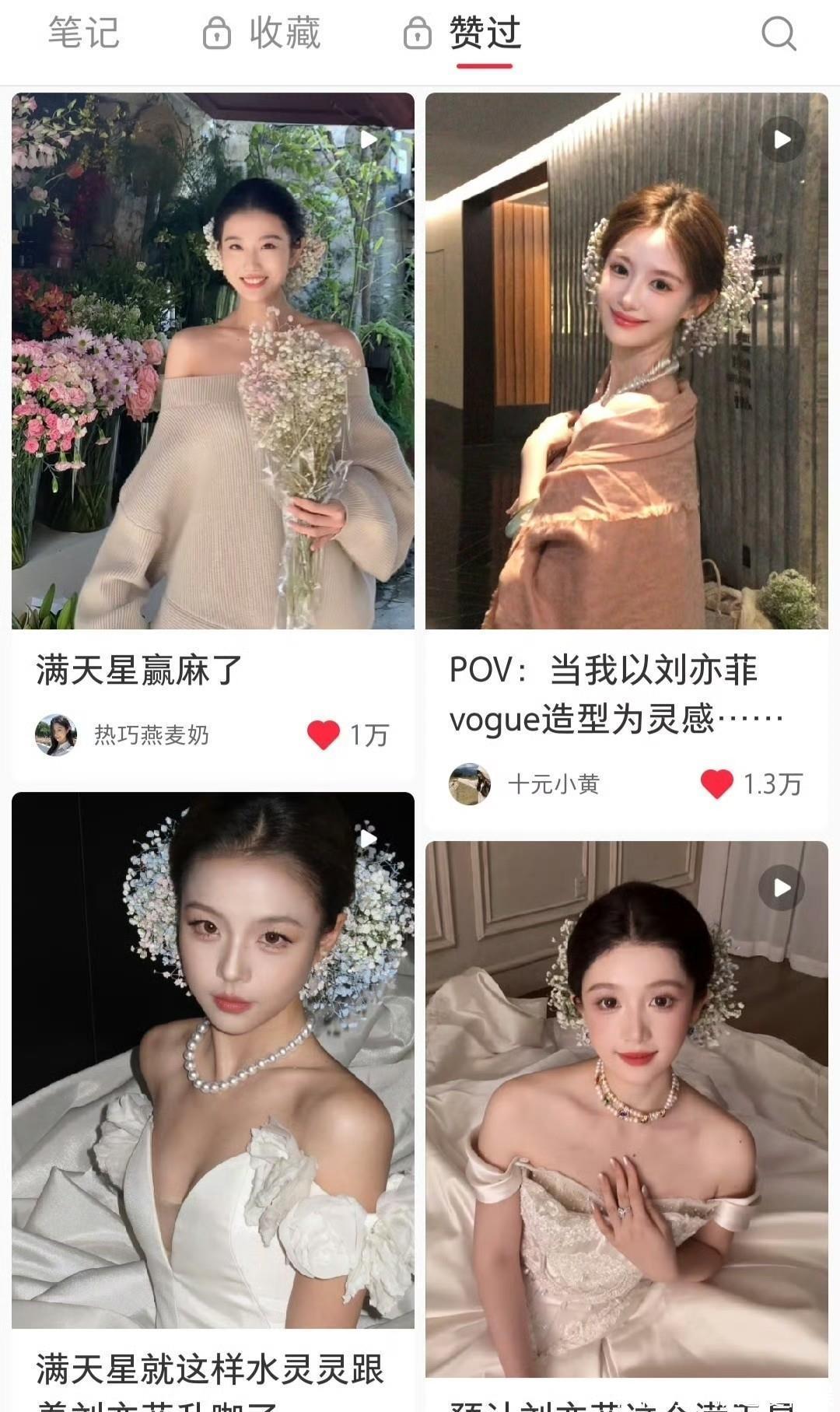Open the 满天星就这样水灵灵 post
840x1412 pixels.
tap(213, 1060)
